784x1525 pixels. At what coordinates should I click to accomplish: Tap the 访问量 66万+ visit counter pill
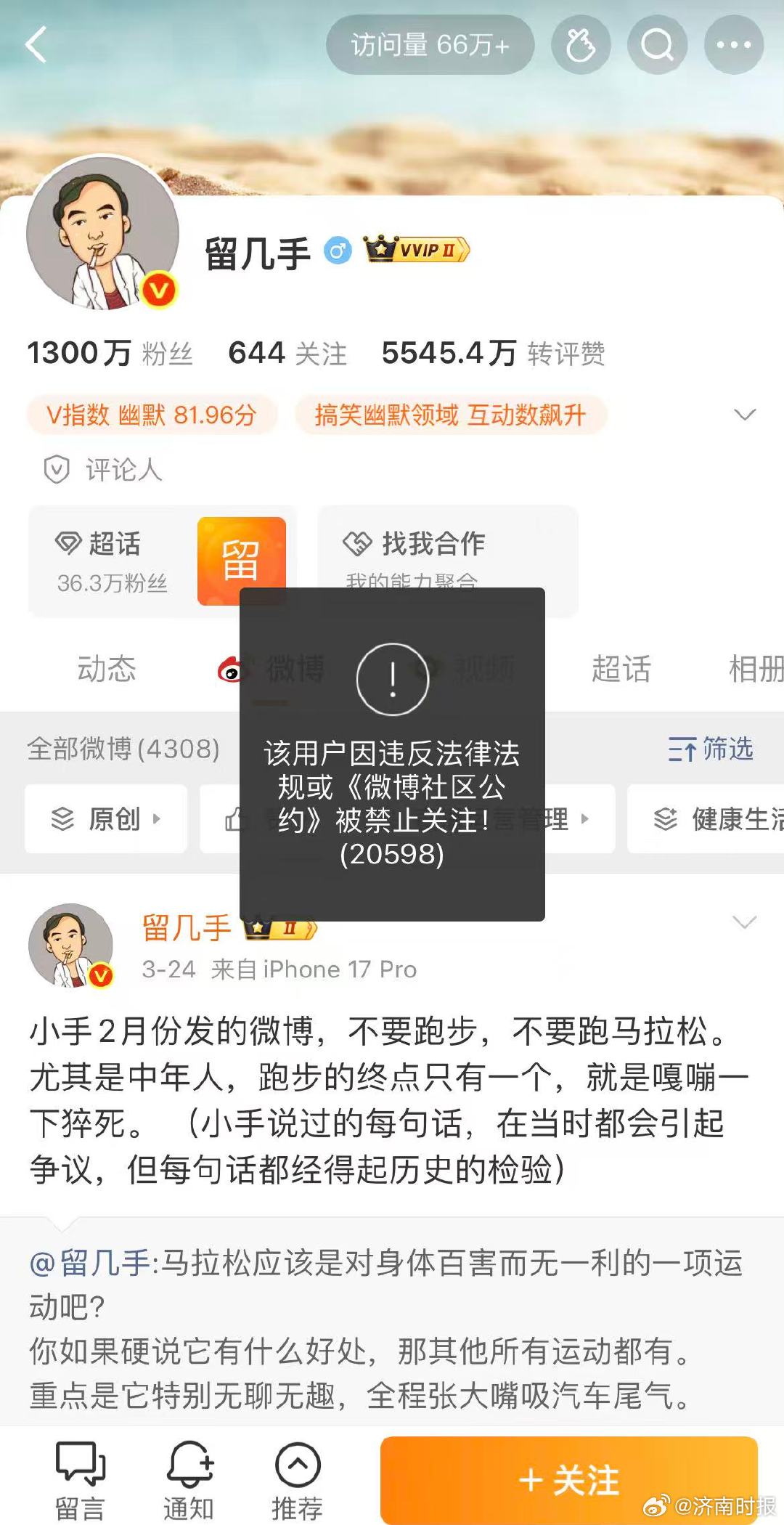click(430, 45)
